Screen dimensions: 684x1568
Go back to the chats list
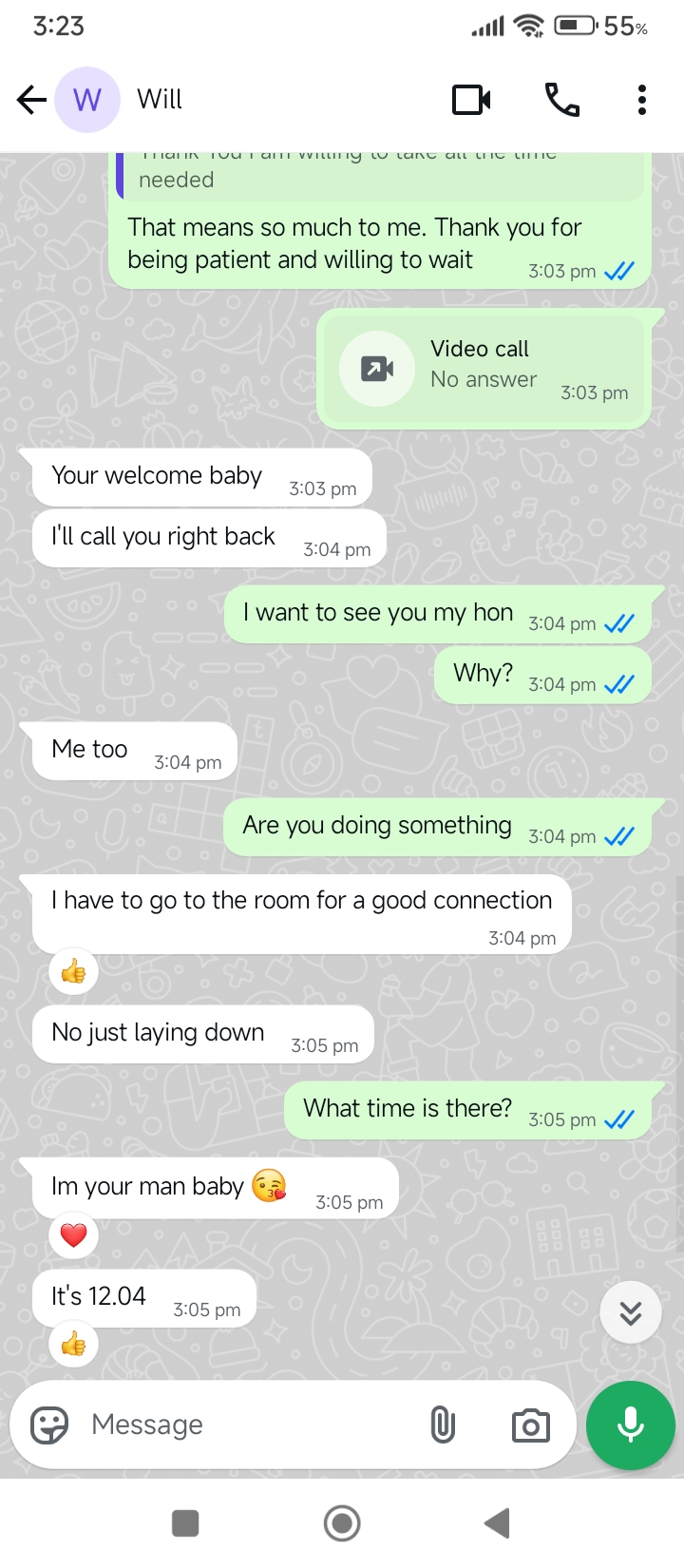click(31, 99)
